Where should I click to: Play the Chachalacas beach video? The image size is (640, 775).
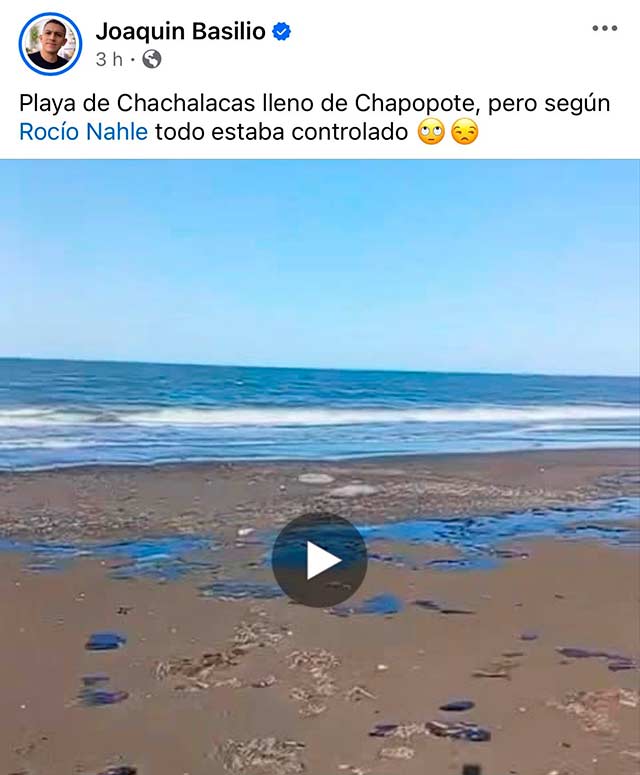coord(320,560)
